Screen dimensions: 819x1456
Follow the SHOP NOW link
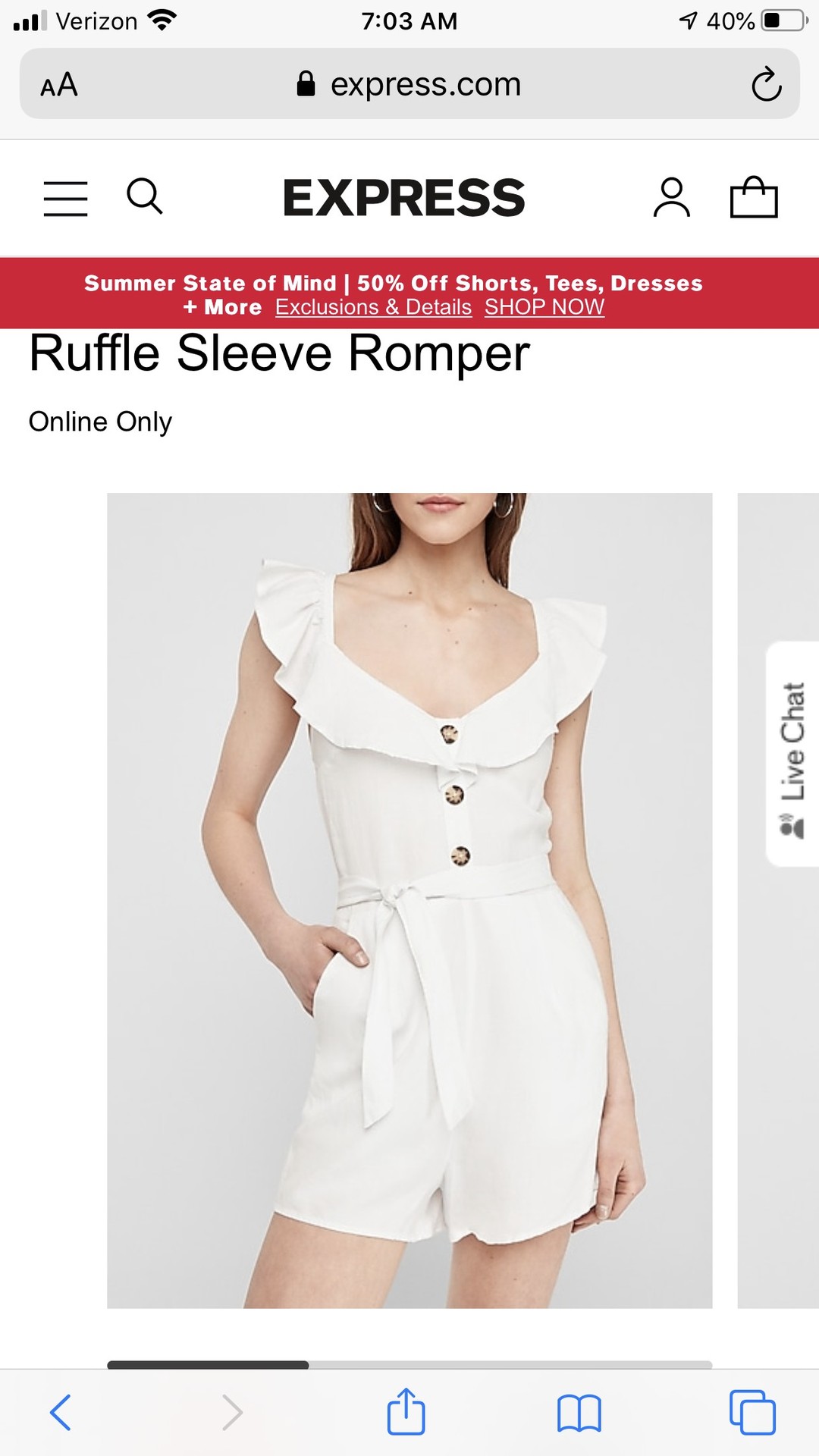click(544, 307)
